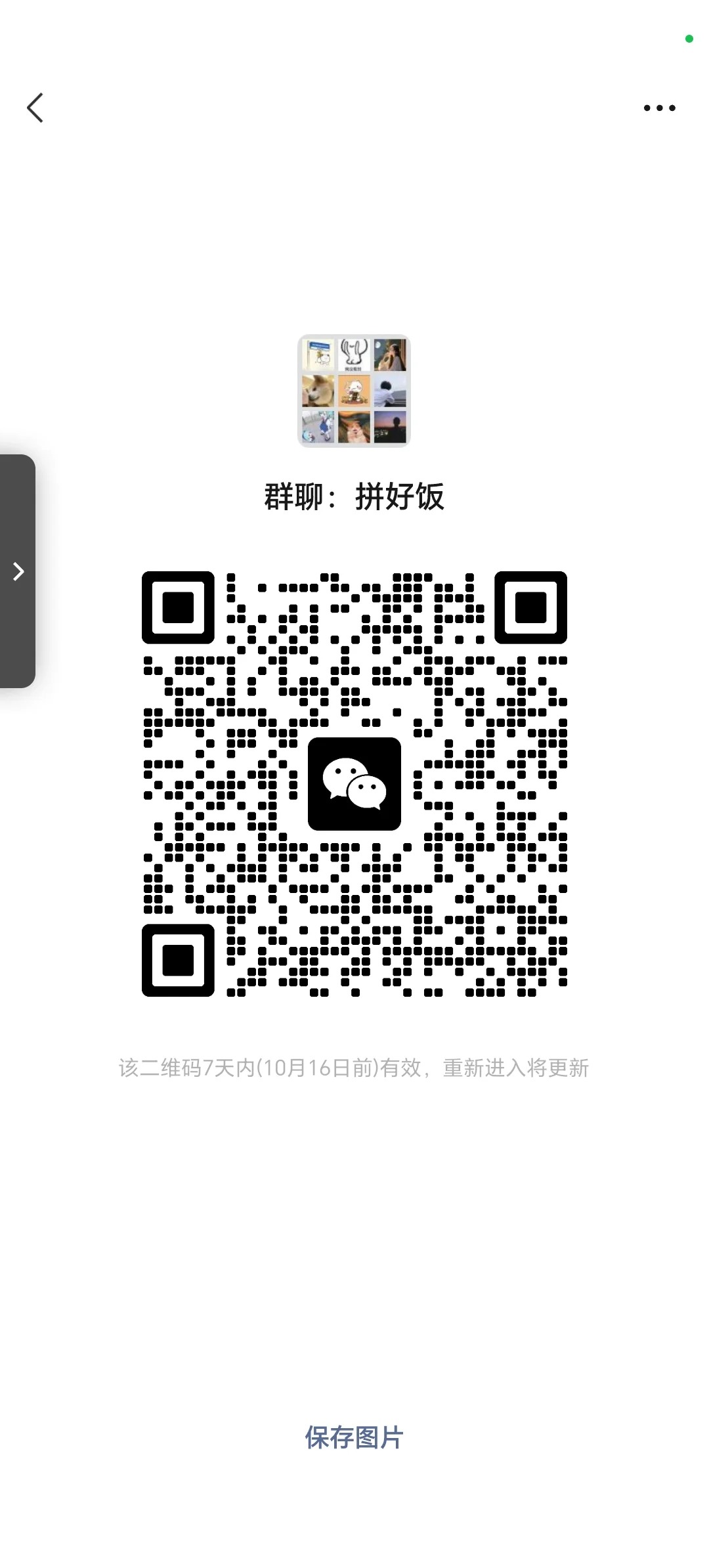
Task: Open the three-dot overflow menu
Action: tap(659, 108)
